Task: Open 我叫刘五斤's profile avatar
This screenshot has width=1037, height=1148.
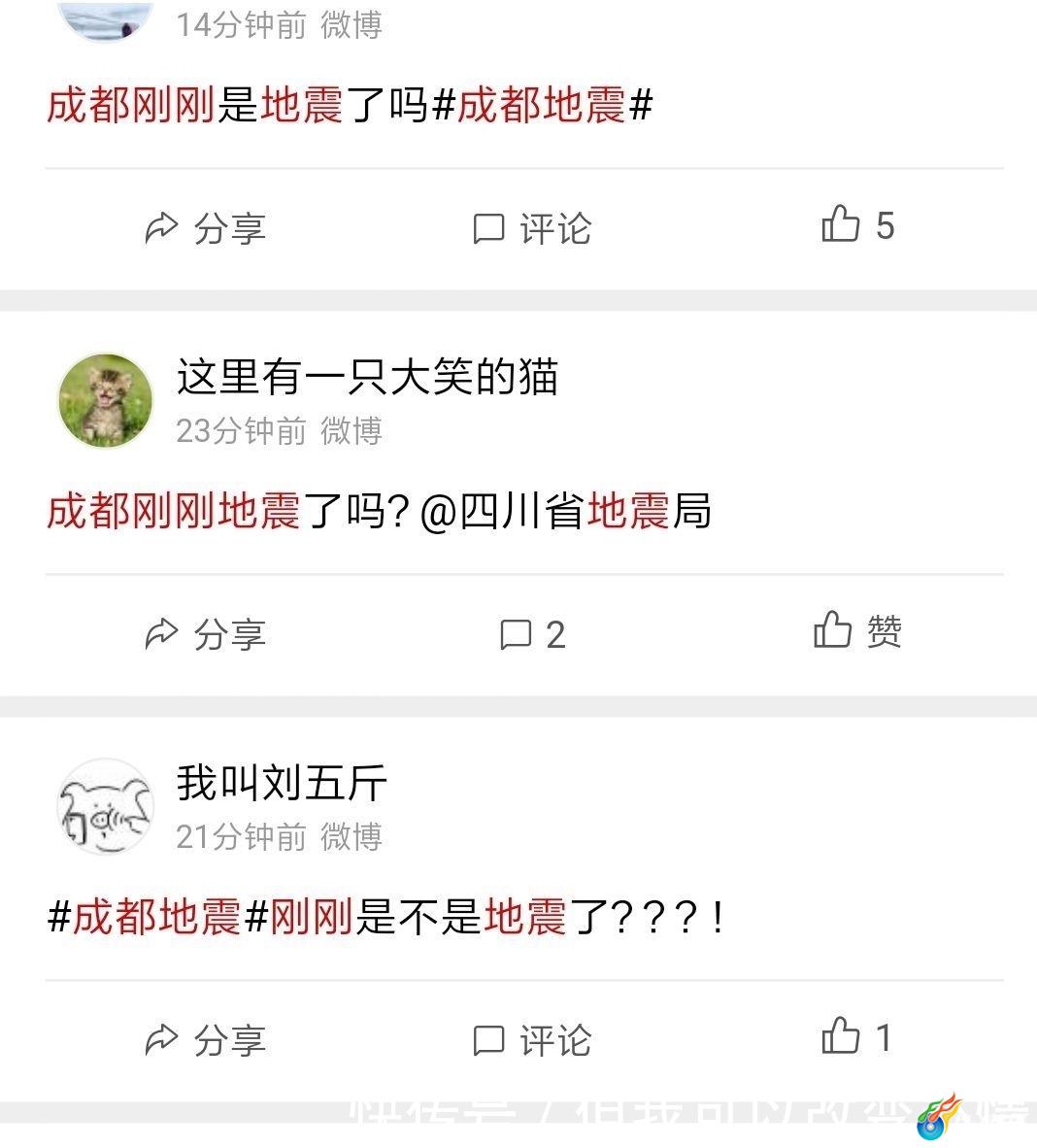Action: [x=106, y=806]
